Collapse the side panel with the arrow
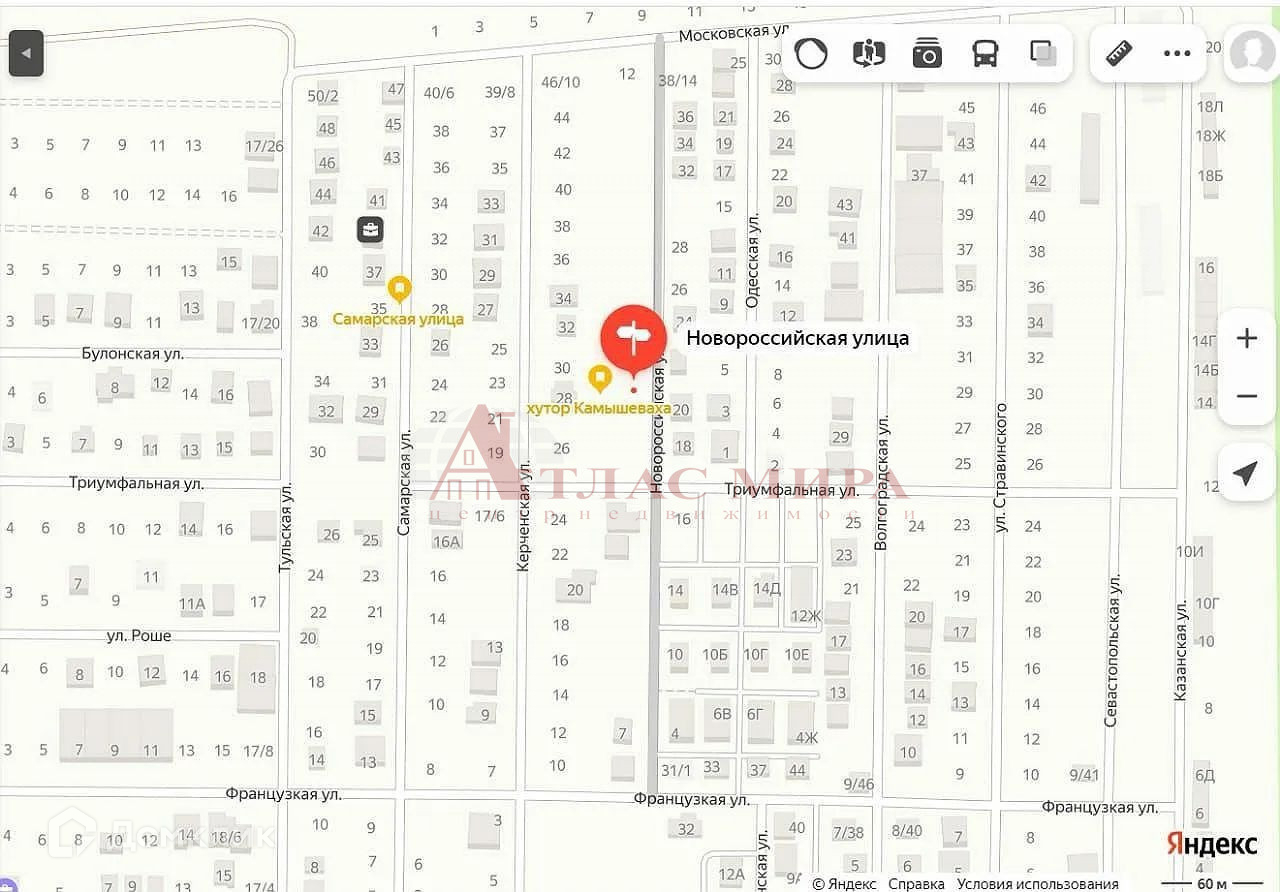 coord(27,52)
